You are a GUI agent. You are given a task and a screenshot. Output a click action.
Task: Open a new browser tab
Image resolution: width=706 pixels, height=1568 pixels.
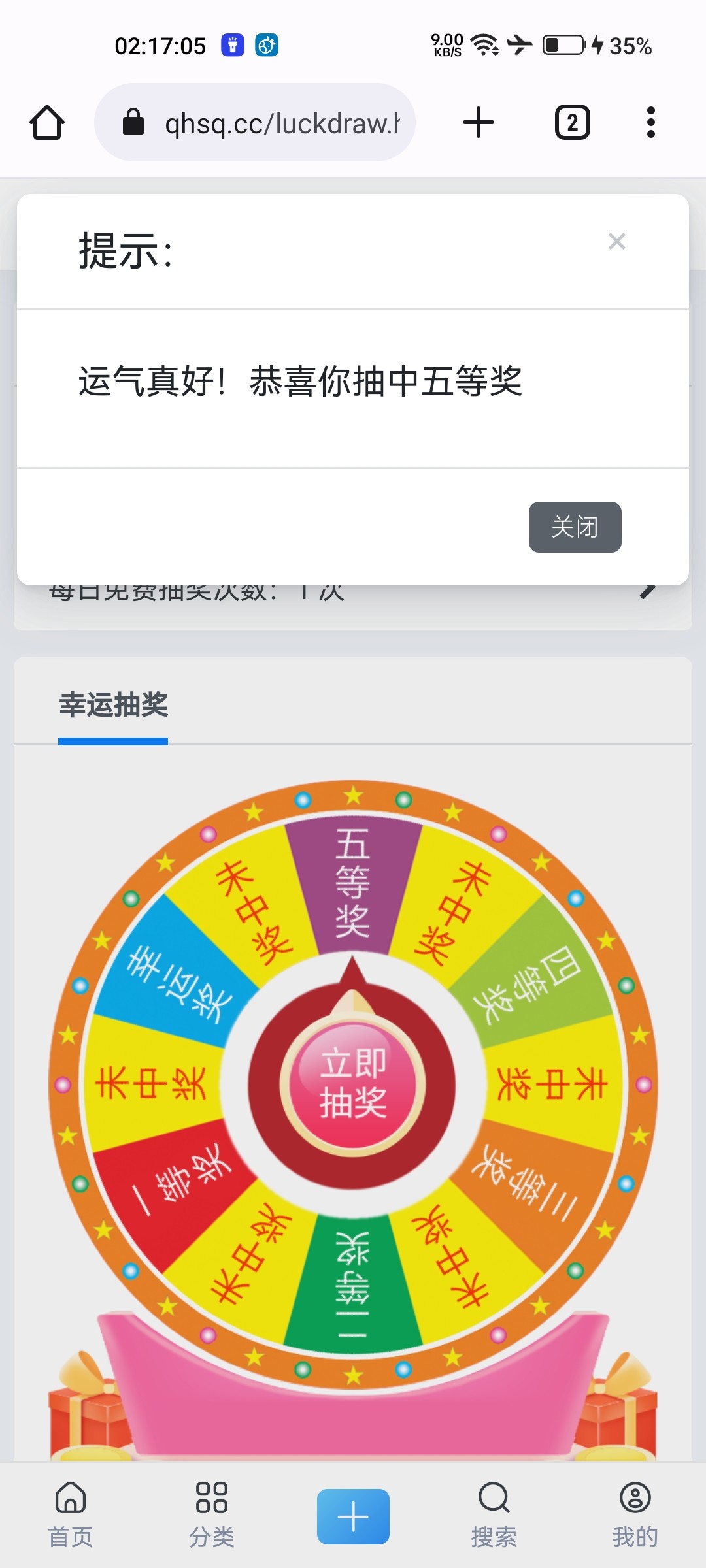(479, 123)
